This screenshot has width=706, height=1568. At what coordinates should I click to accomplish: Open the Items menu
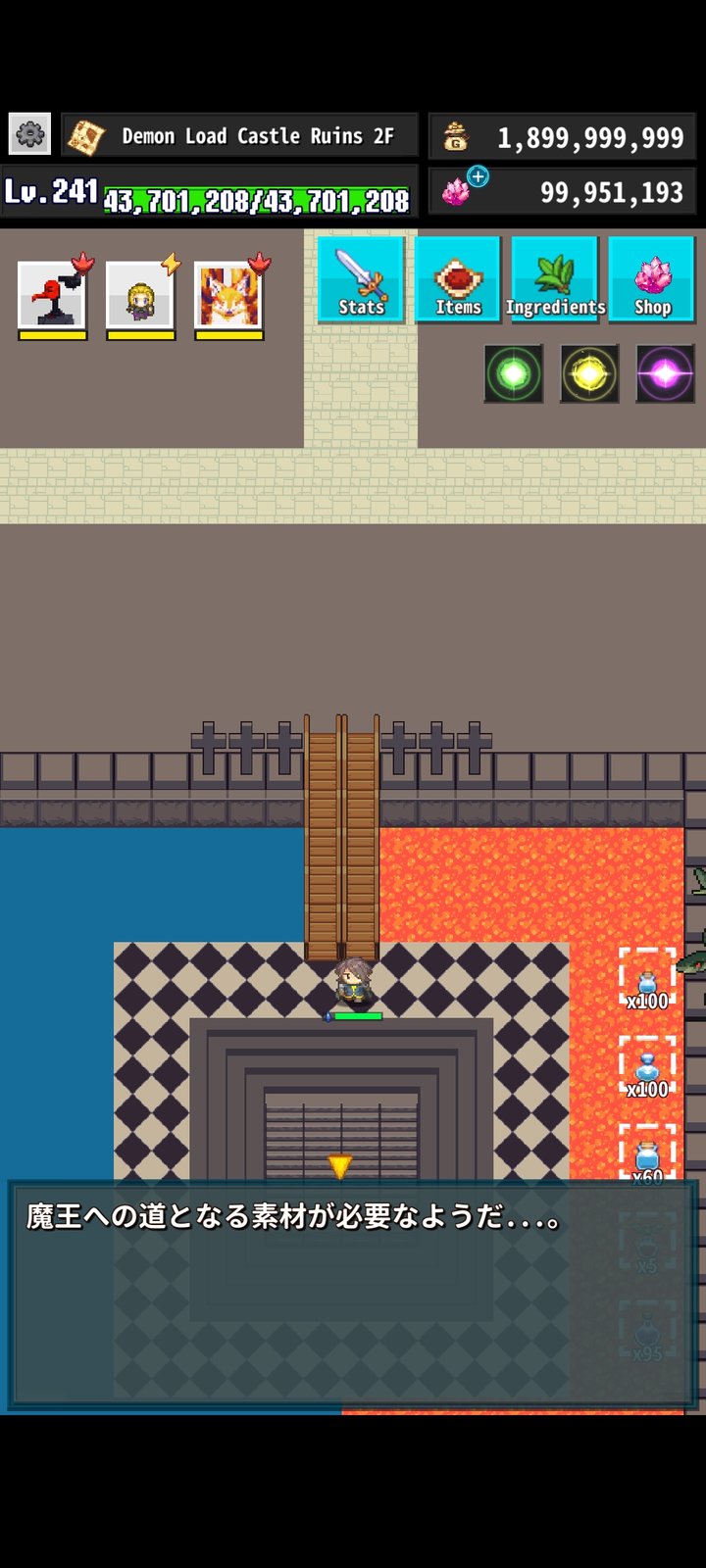458,280
